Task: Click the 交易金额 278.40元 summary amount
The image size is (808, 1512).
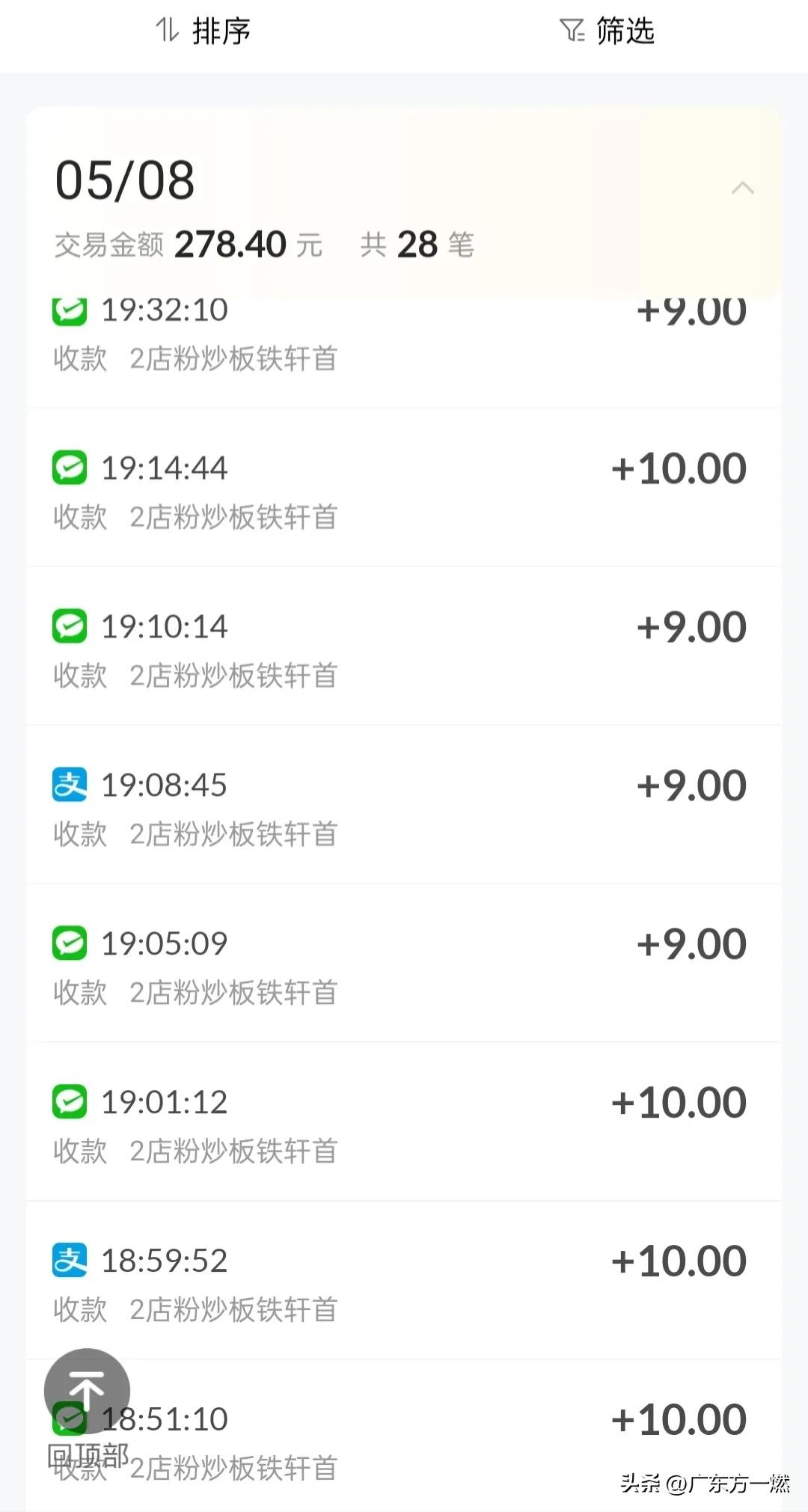Action: point(189,245)
